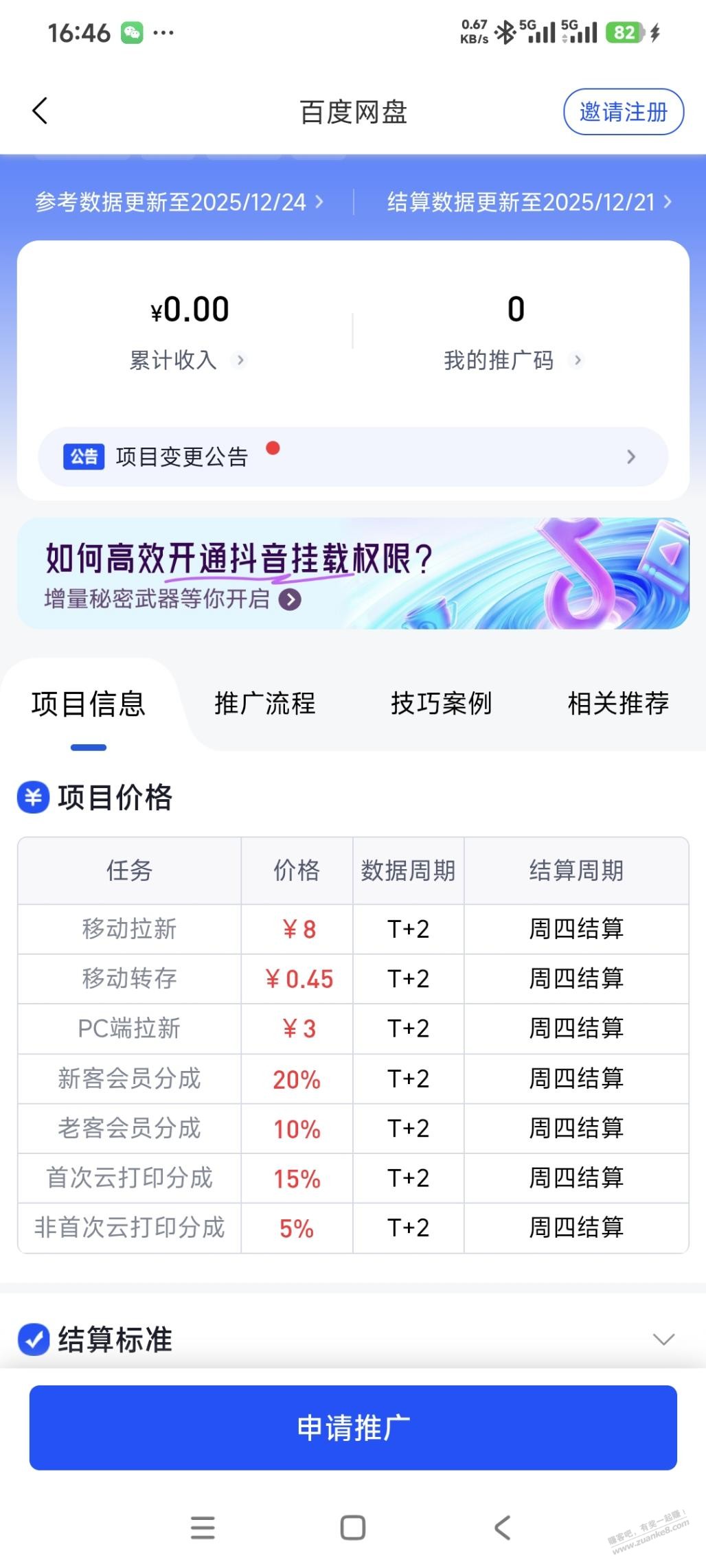Screen dimensions: 706x1568
Task: Open 参考数据更新至2025/12/24 details
Action: [179, 203]
